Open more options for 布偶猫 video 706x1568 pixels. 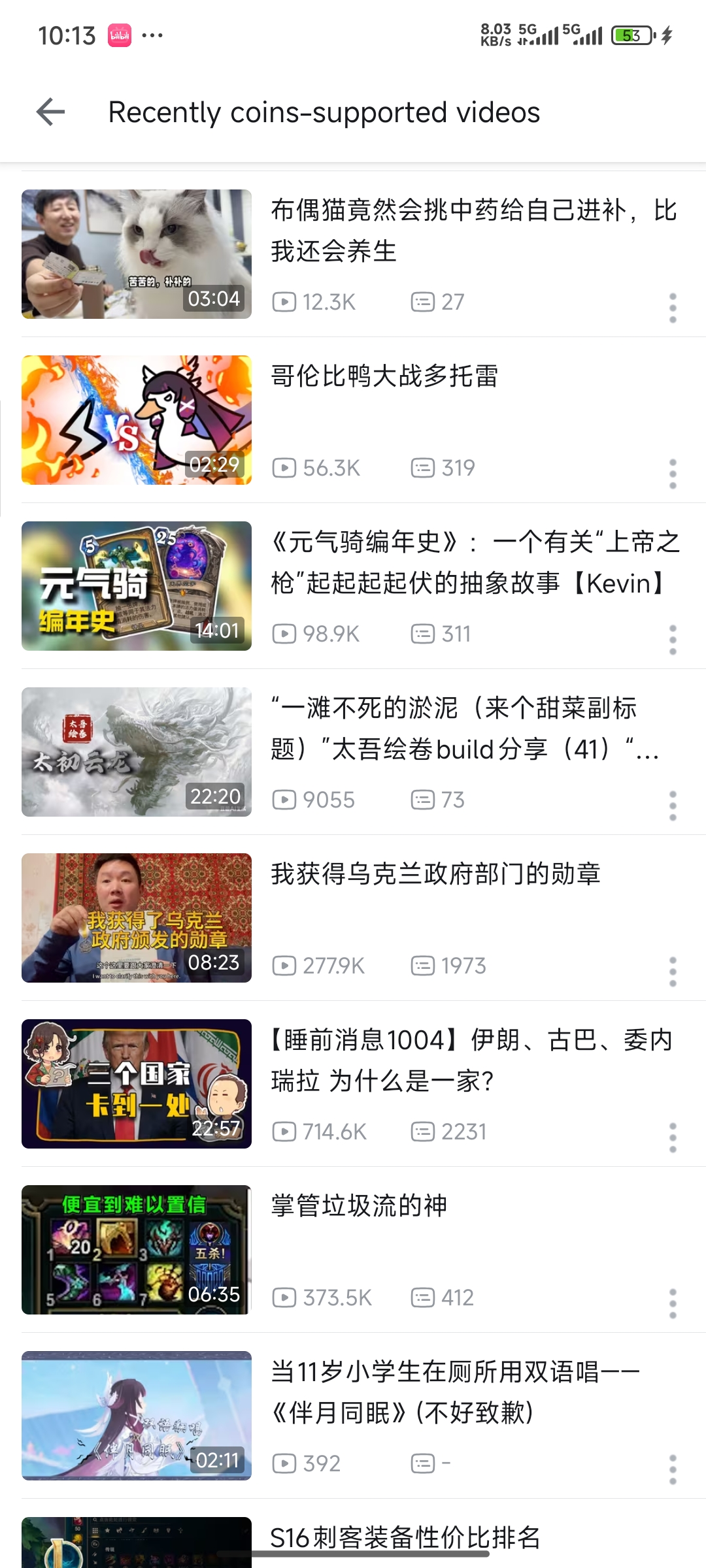click(673, 308)
